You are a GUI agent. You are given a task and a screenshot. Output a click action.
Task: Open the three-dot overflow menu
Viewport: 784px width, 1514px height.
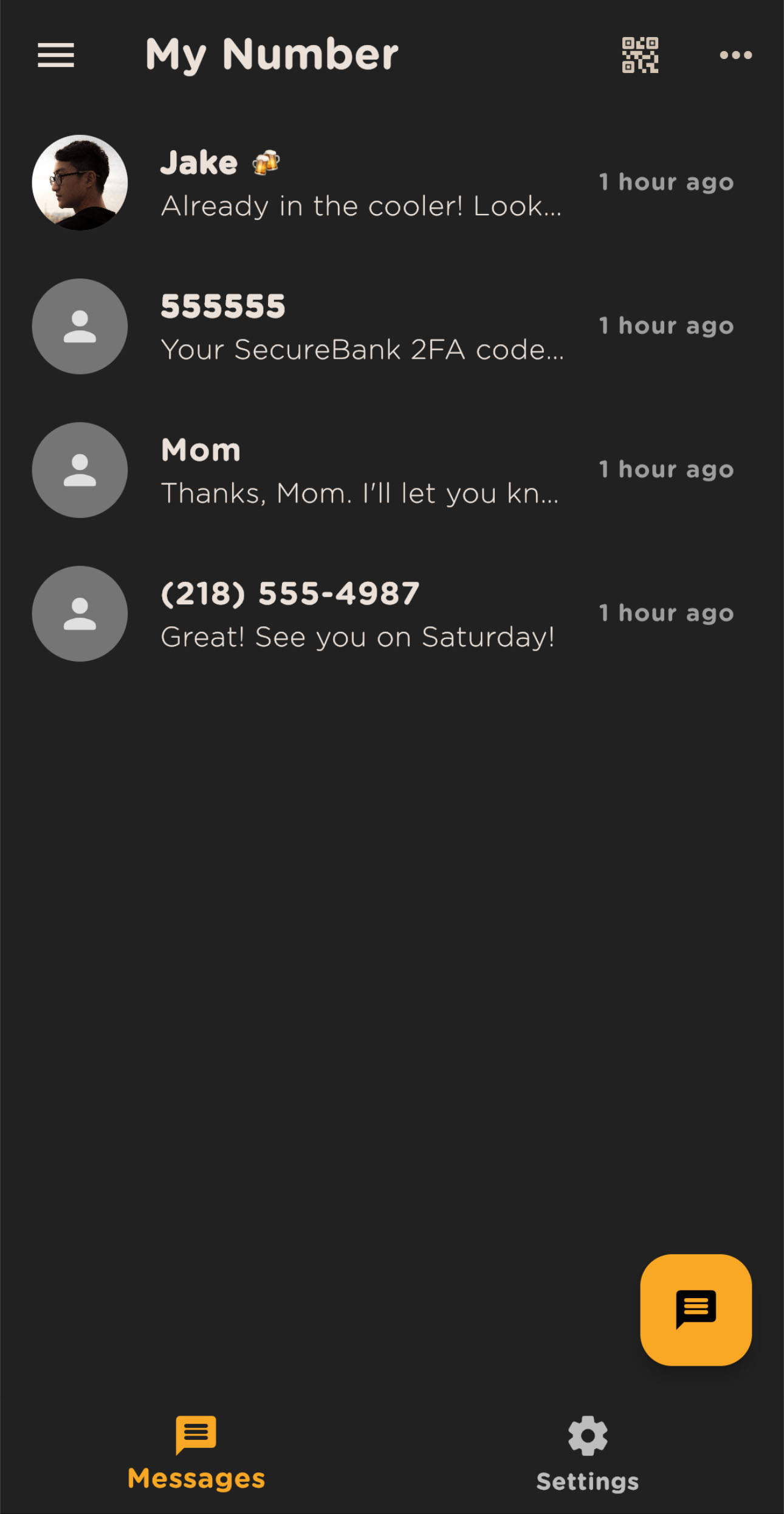(x=735, y=55)
